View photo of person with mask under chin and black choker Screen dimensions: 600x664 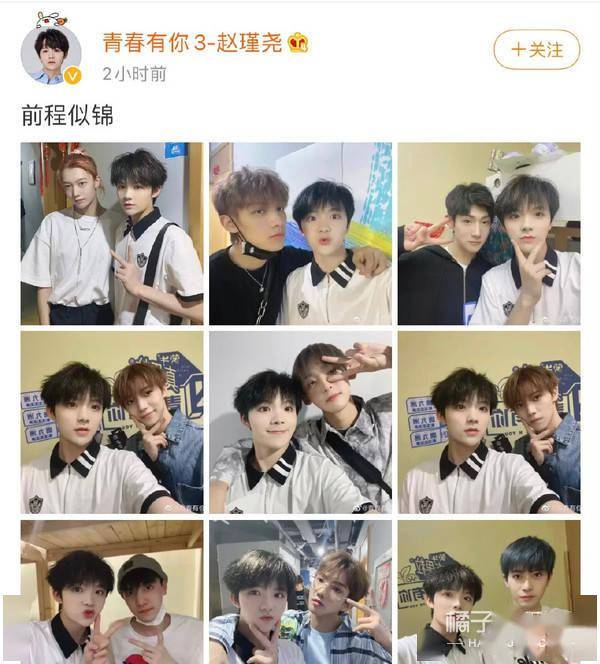click(x=300, y=233)
